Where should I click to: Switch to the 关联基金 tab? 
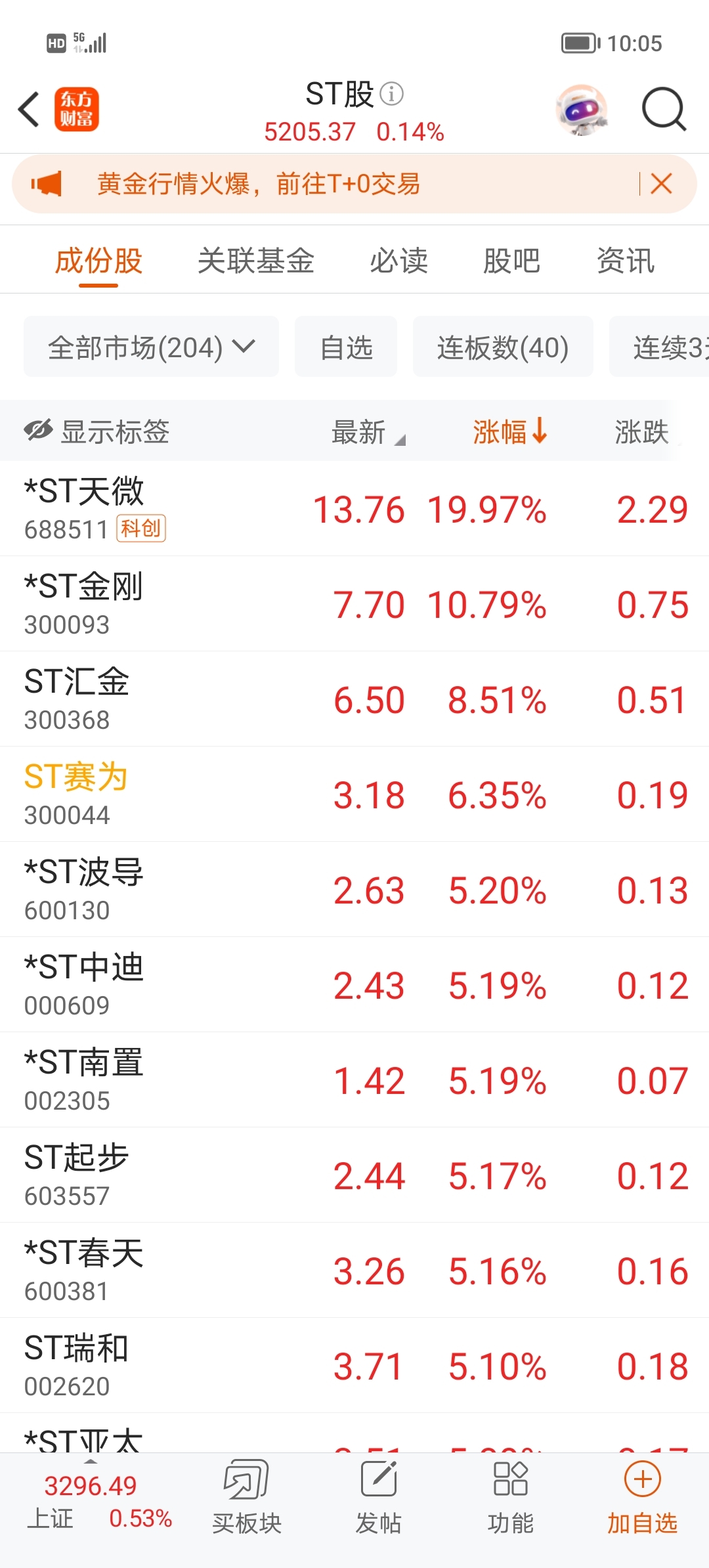[256, 261]
